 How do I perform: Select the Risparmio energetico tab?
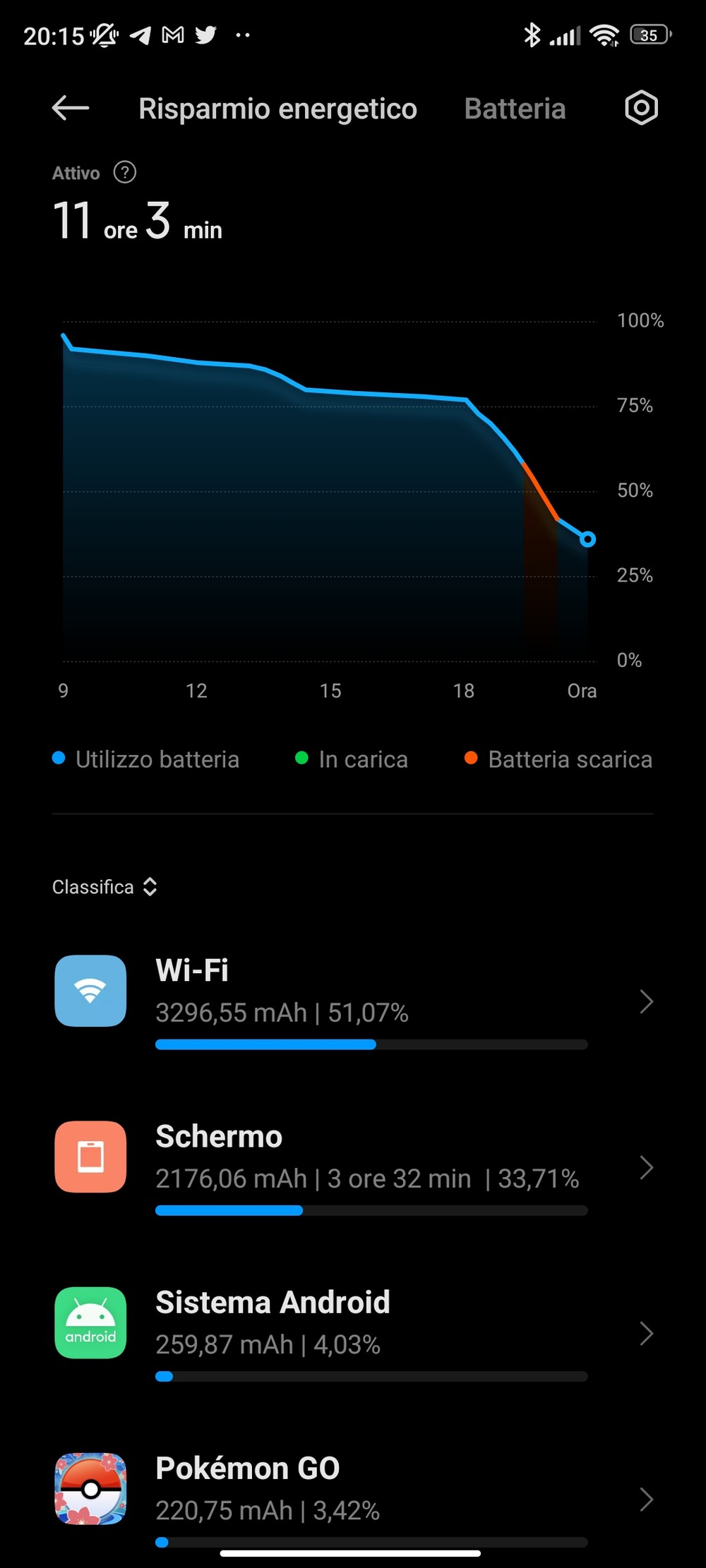(x=277, y=109)
